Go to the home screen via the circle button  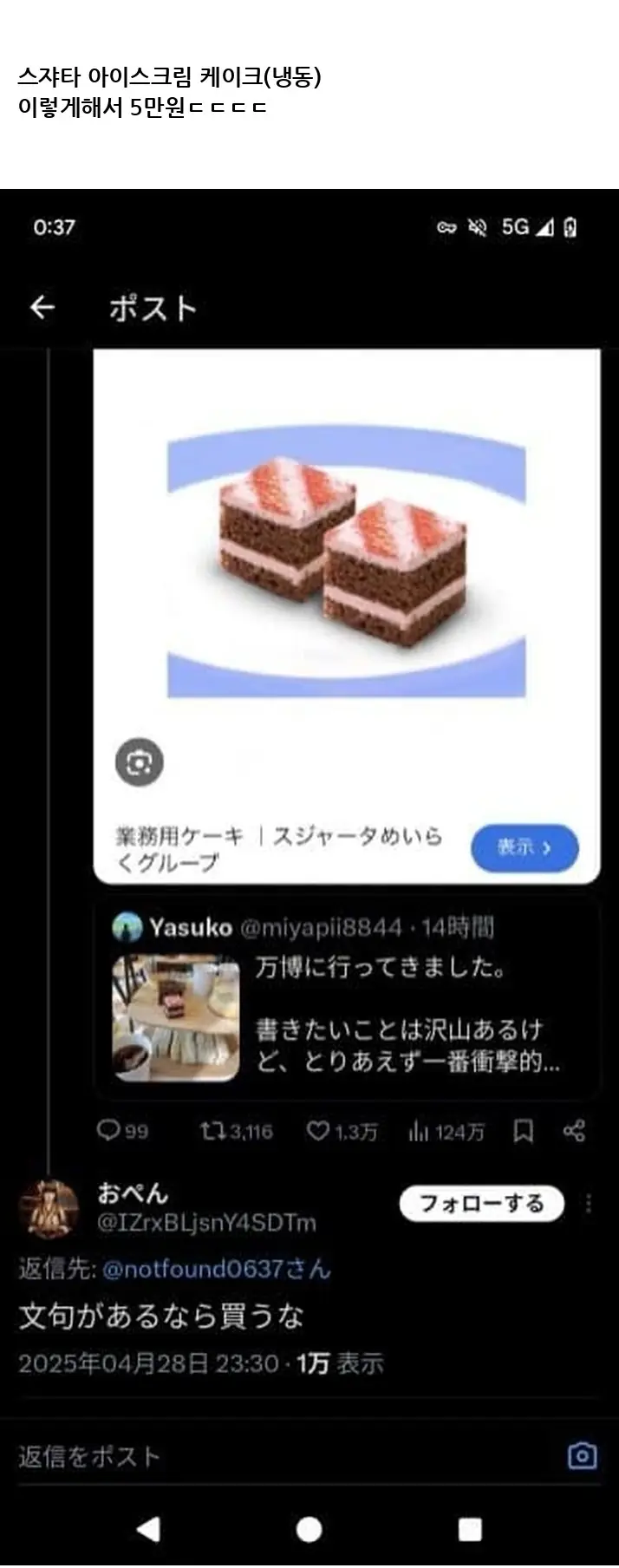pos(309,1528)
